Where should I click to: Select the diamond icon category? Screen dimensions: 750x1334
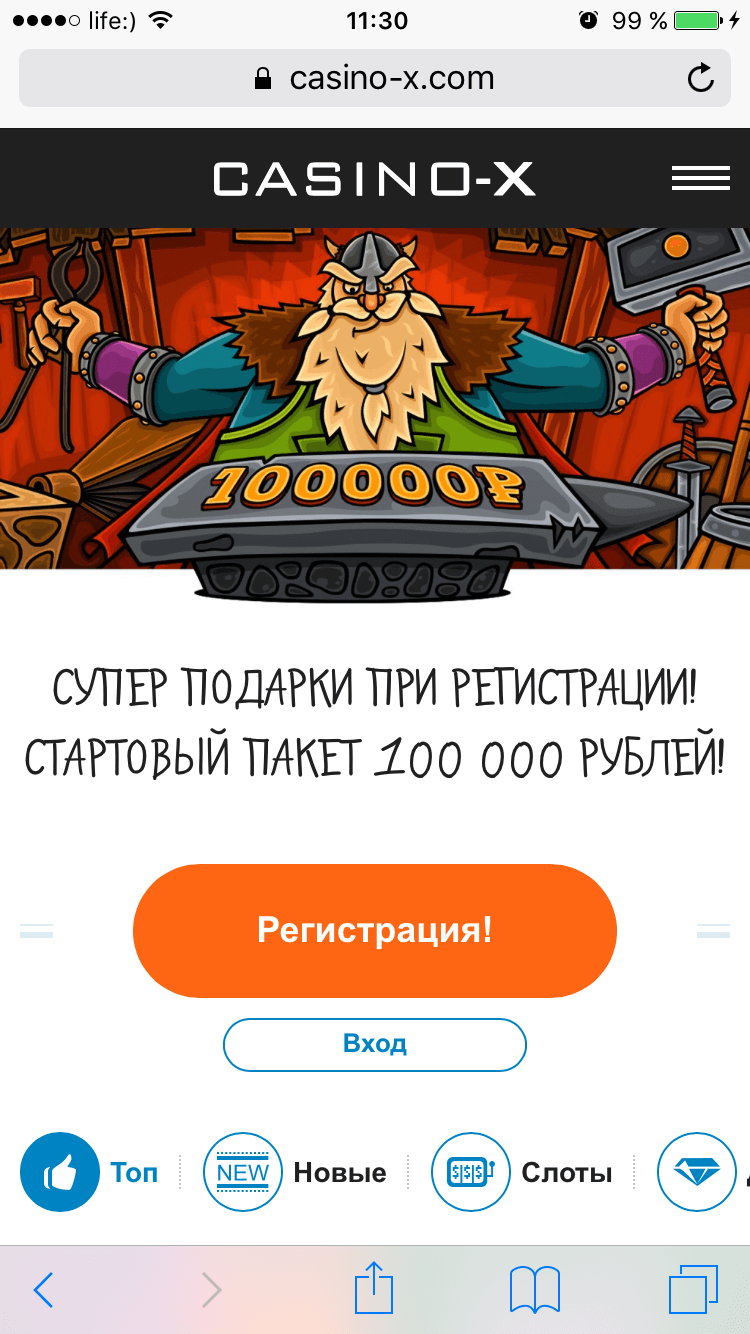click(x=697, y=1172)
